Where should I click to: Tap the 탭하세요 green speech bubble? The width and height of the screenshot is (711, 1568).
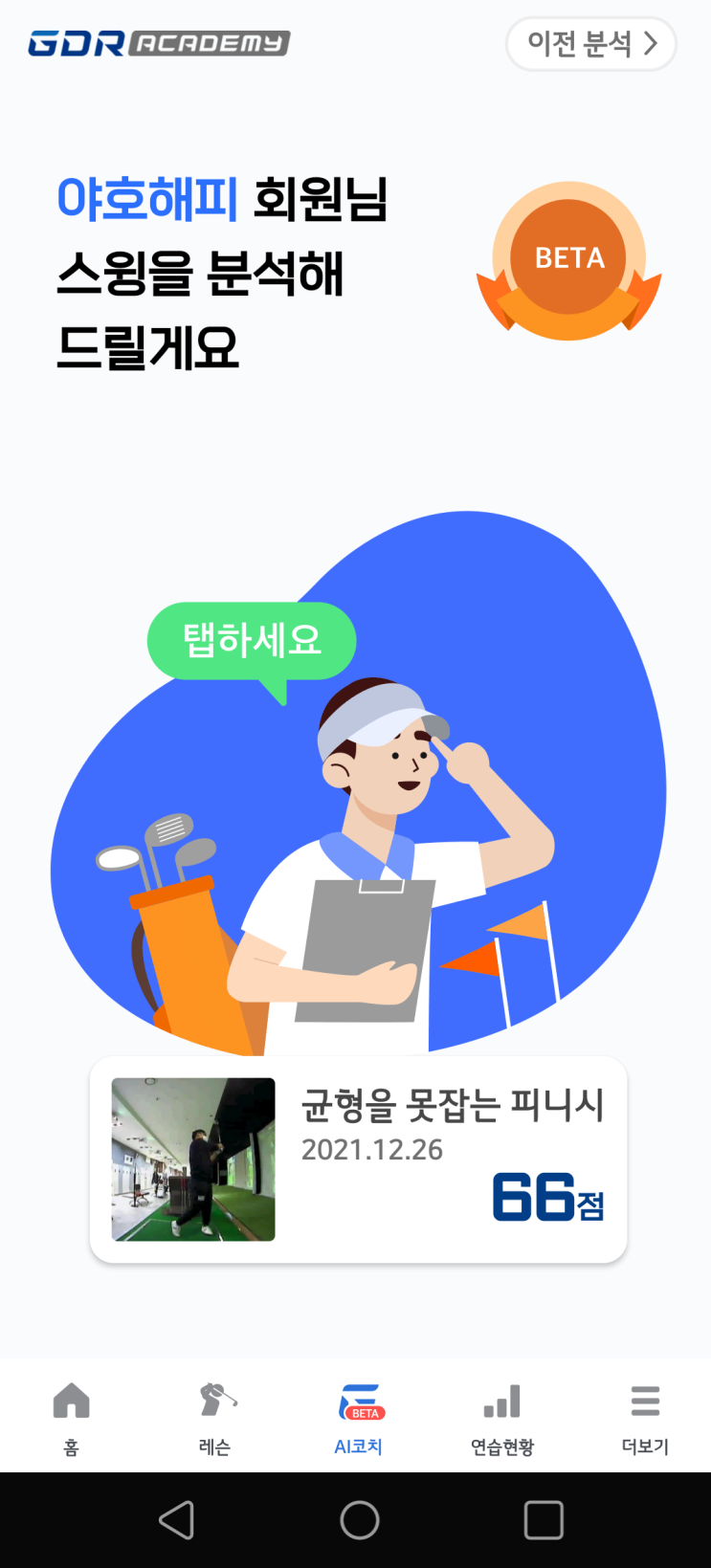coord(252,641)
